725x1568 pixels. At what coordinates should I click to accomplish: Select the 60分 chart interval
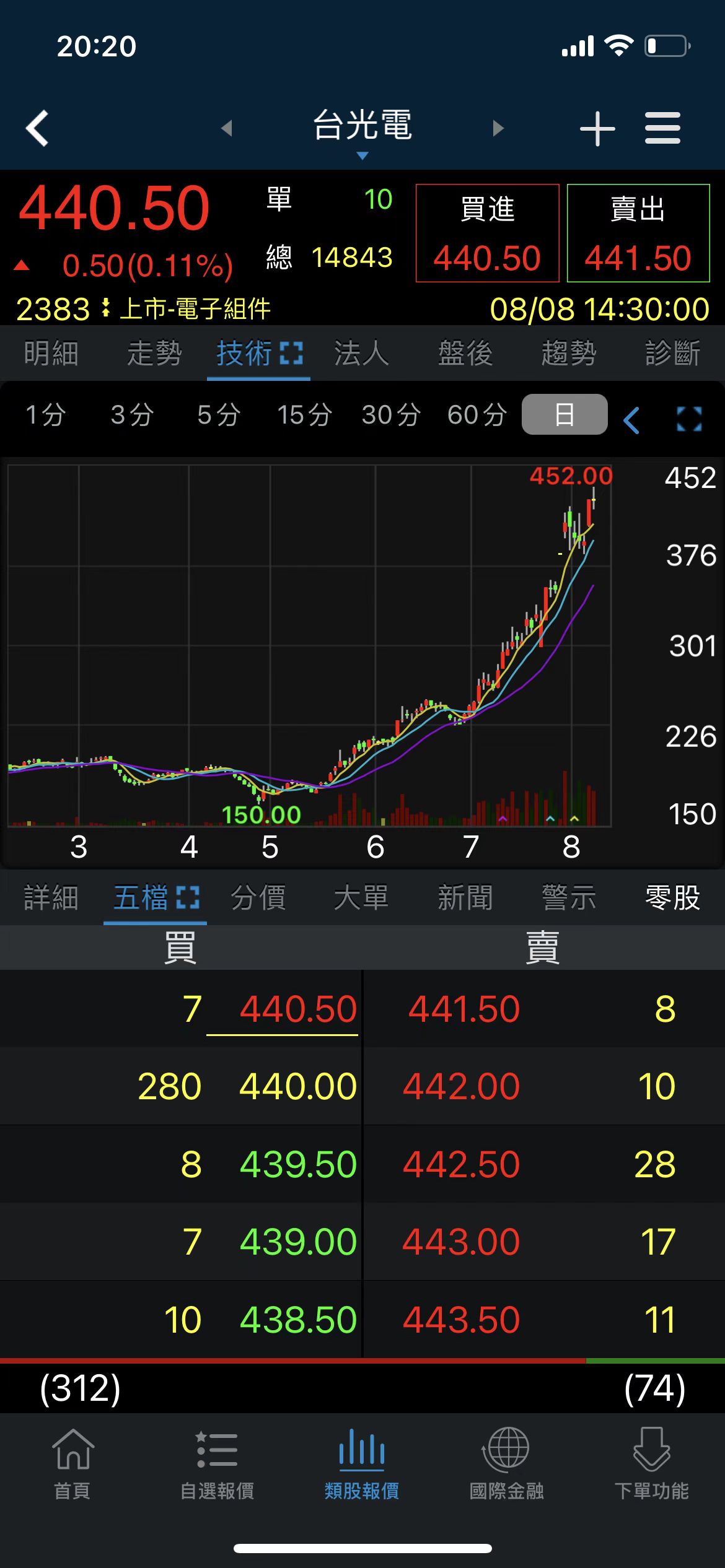(477, 414)
